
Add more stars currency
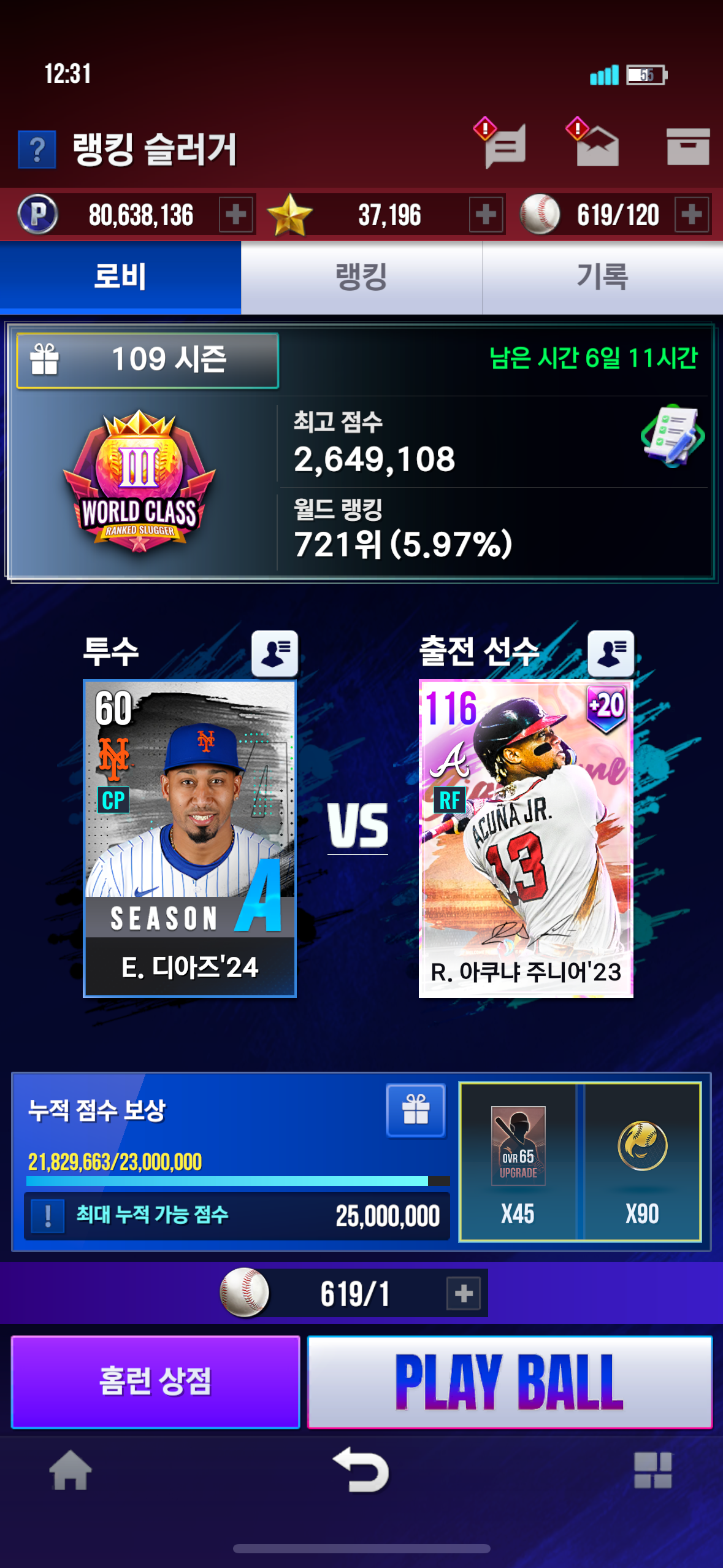tap(486, 215)
